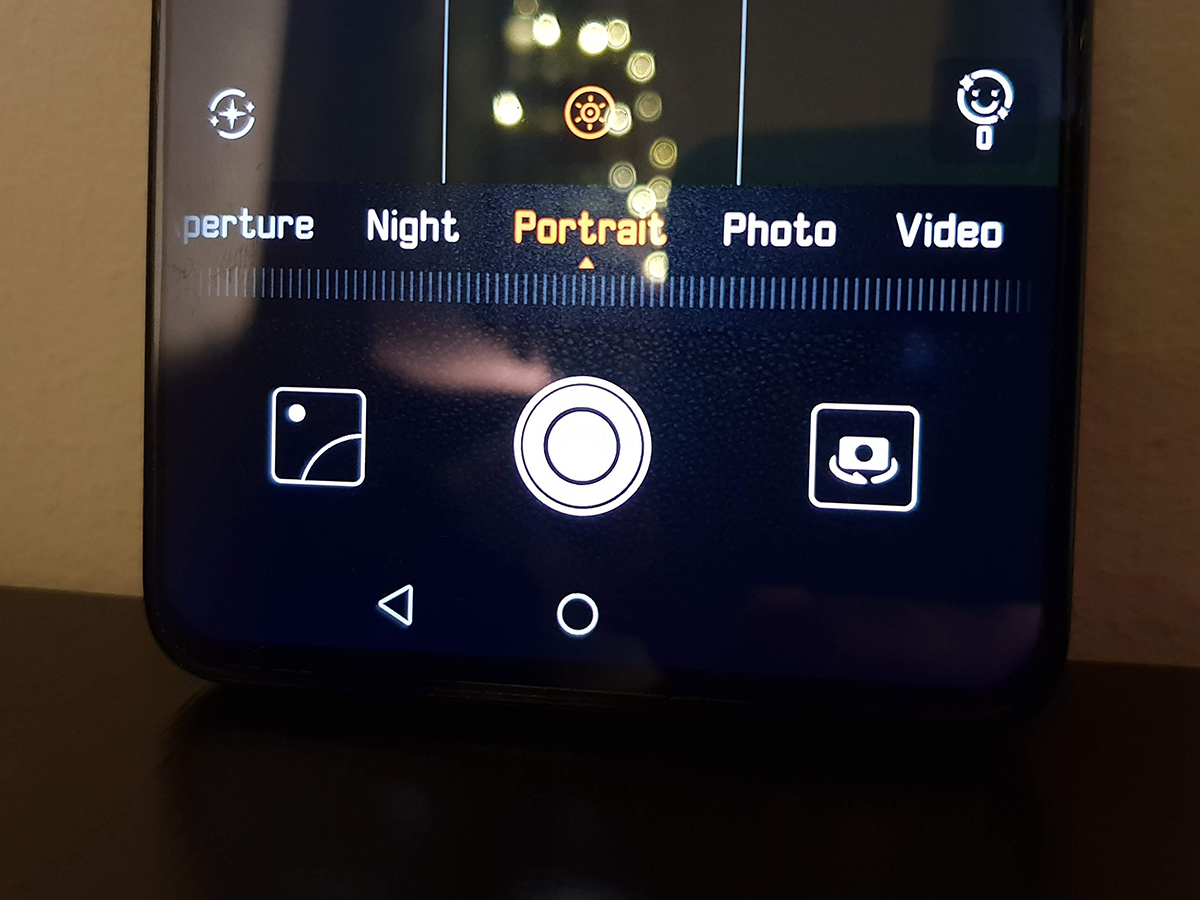Tap the orange lighting effect icon
Image resolution: width=1200 pixels, height=900 pixels.
(x=588, y=112)
